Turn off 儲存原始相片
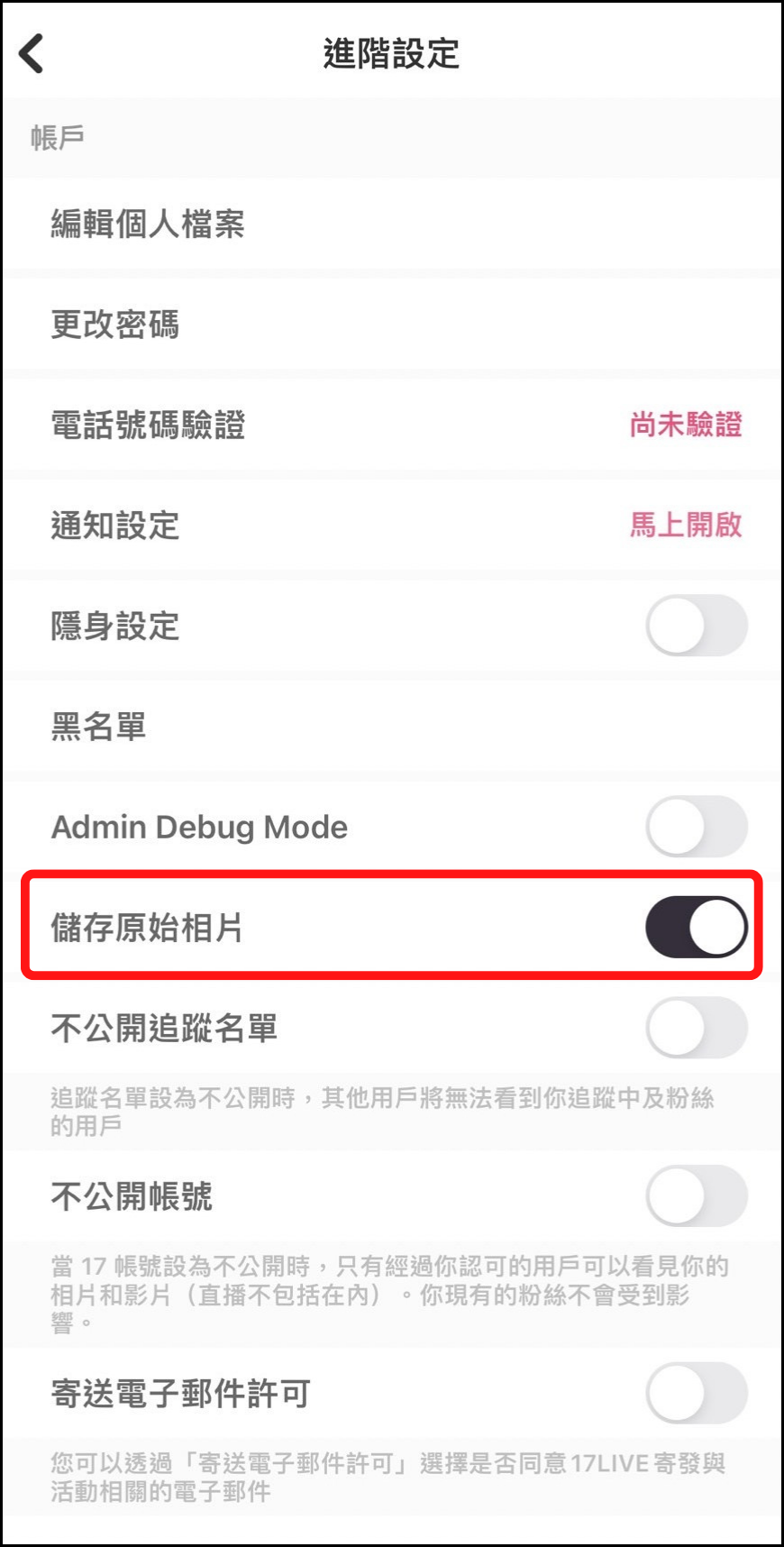This screenshot has height=1547, width=784. 696,927
